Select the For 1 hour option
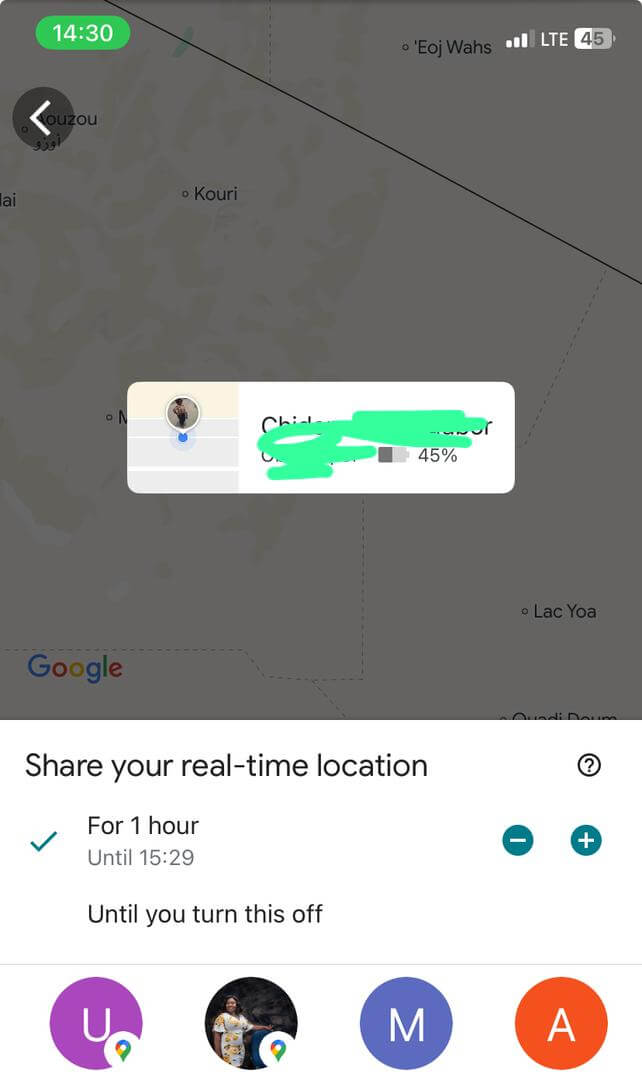642x1080 pixels. click(x=143, y=839)
